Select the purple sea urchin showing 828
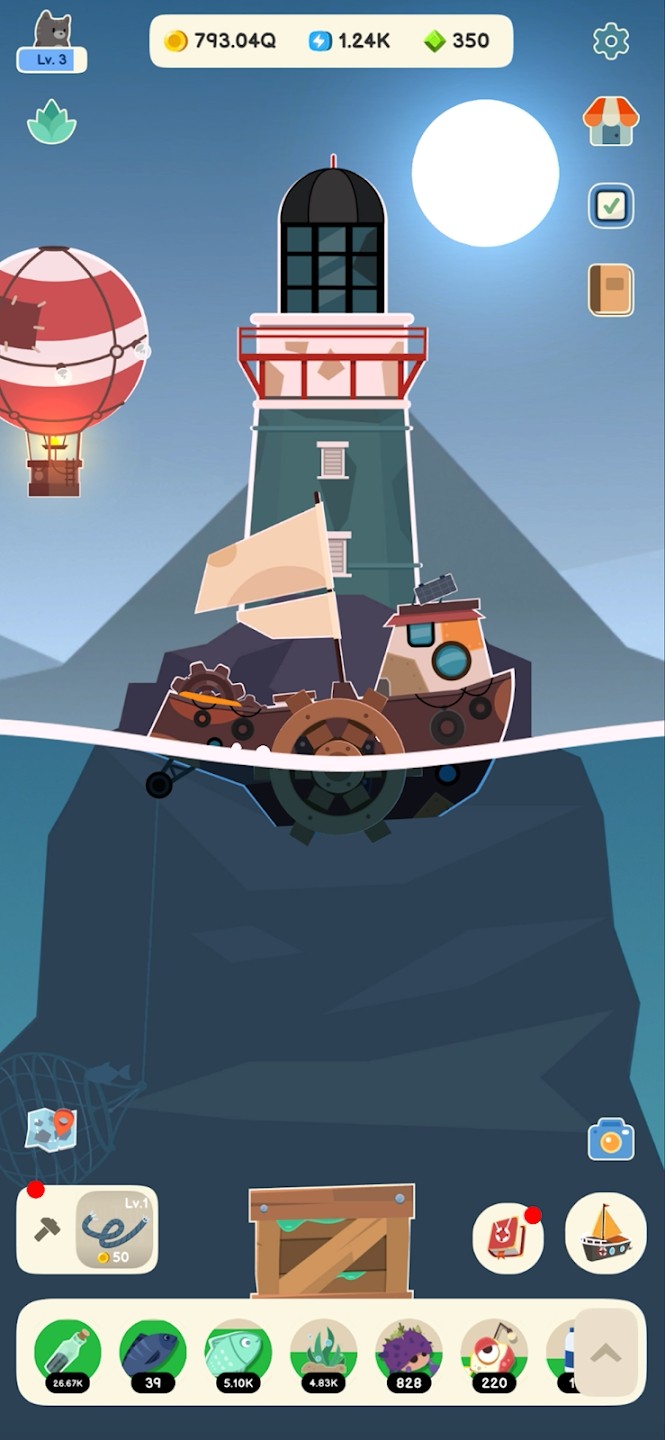The image size is (665, 1440). [408, 1353]
